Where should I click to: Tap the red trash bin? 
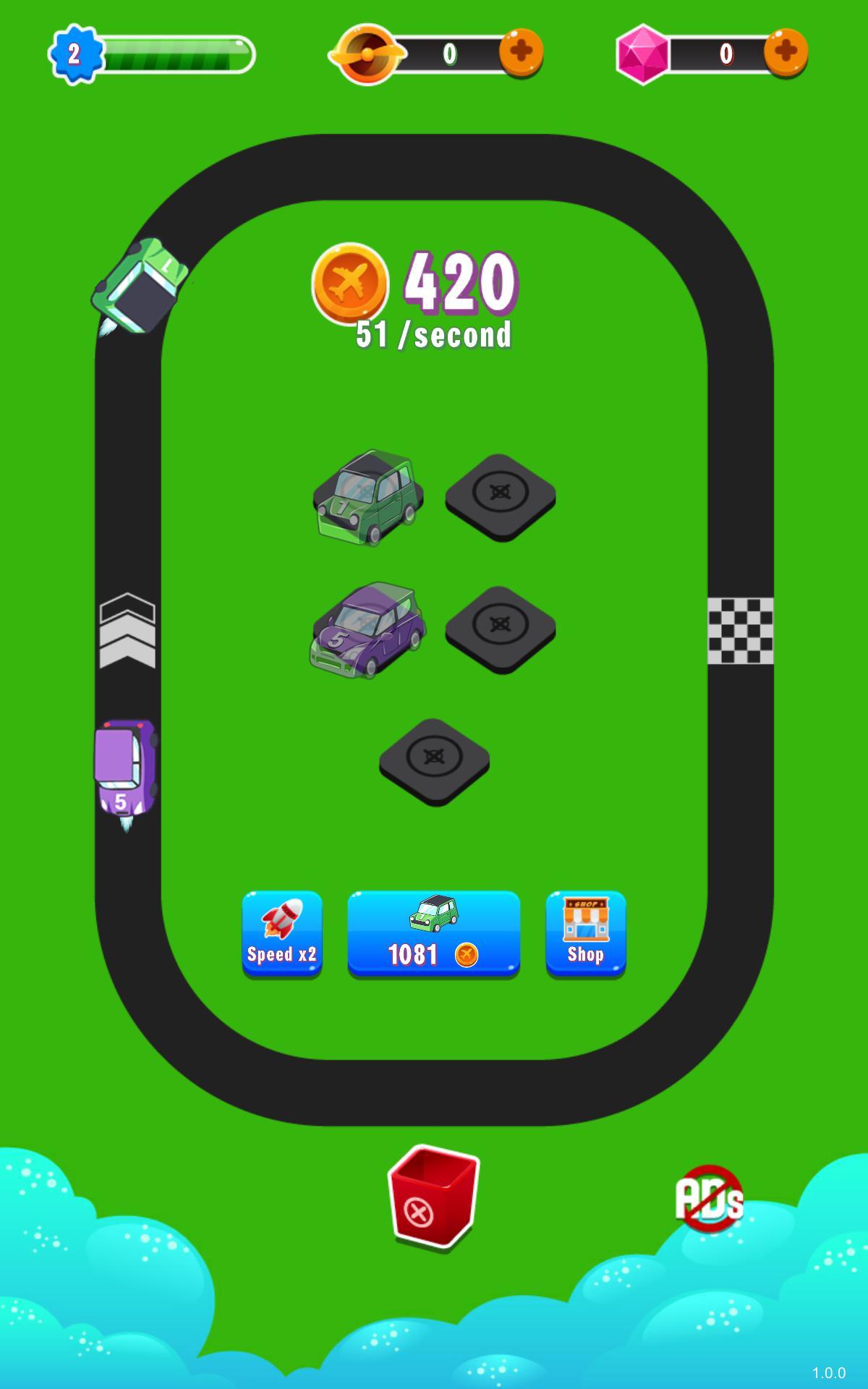click(x=433, y=1197)
